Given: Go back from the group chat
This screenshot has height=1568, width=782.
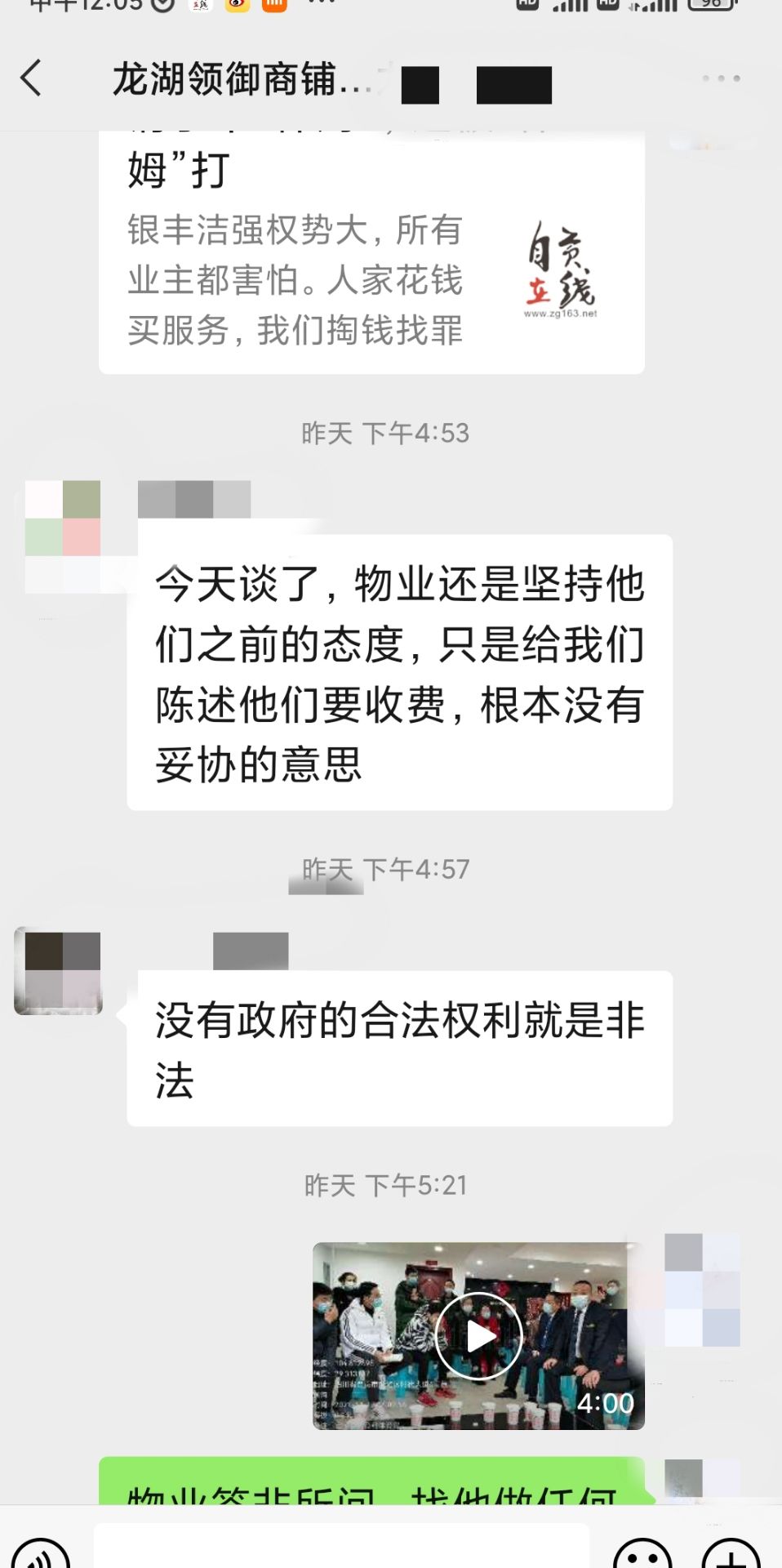Looking at the screenshot, I should tap(31, 78).
